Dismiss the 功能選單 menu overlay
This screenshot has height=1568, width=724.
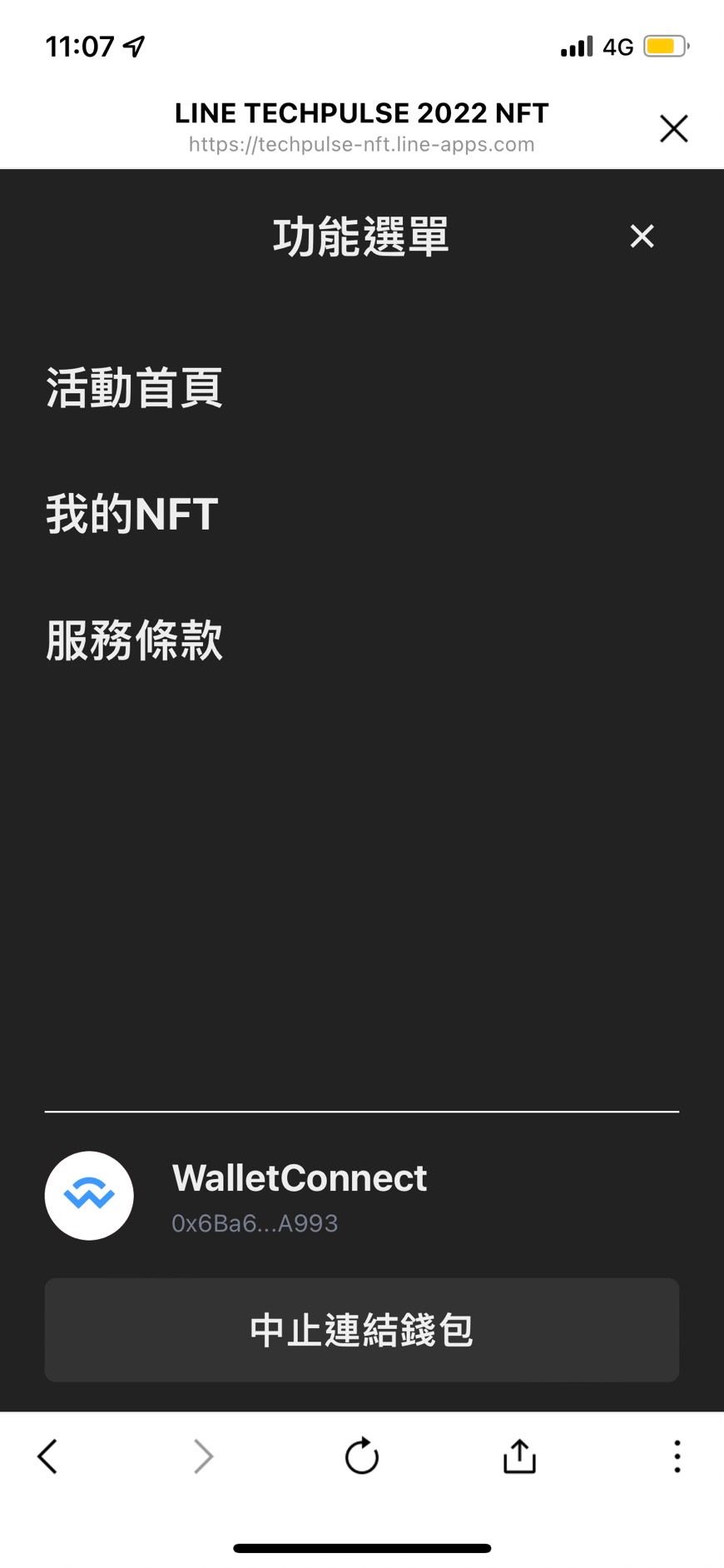point(642,236)
